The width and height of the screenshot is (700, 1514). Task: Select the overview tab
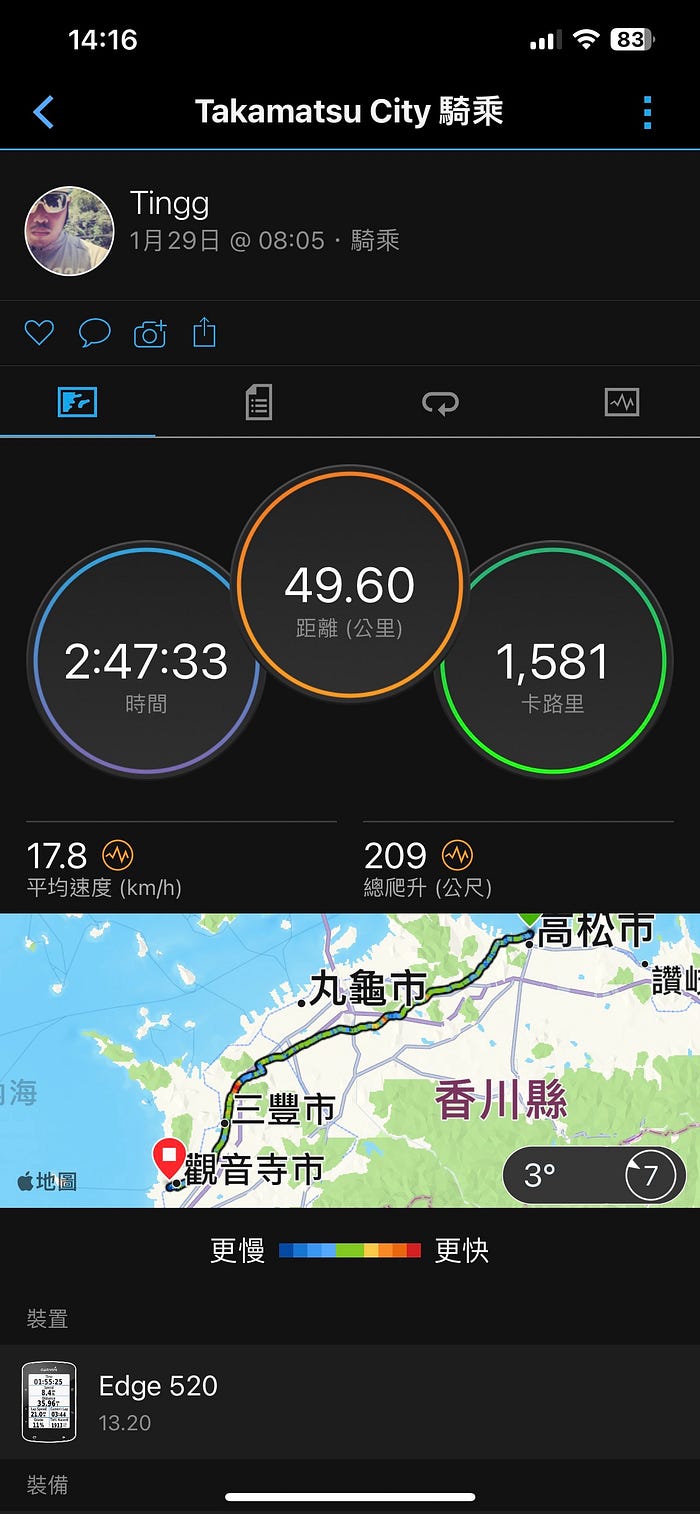click(x=77, y=403)
